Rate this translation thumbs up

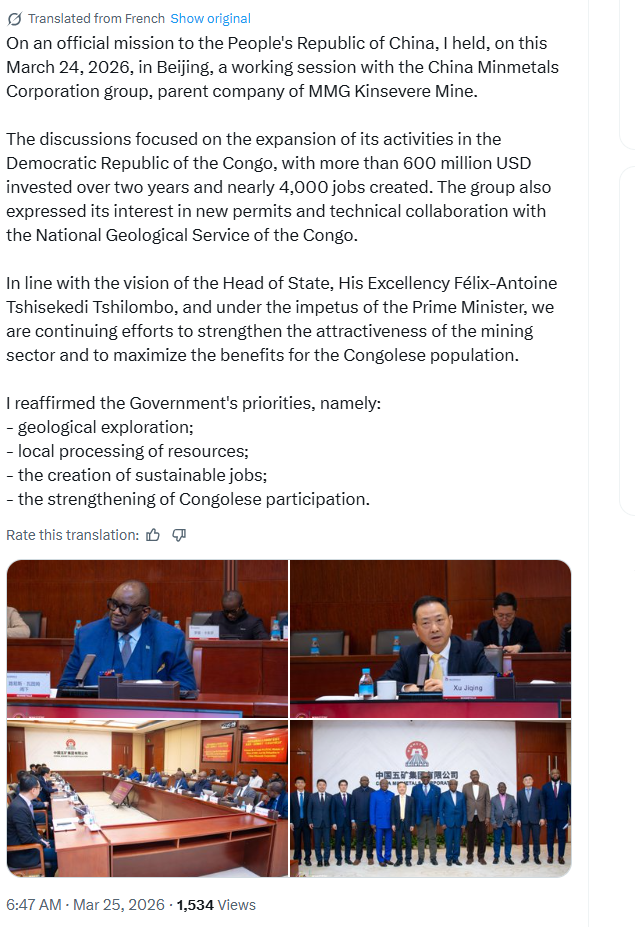(x=153, y=535)
